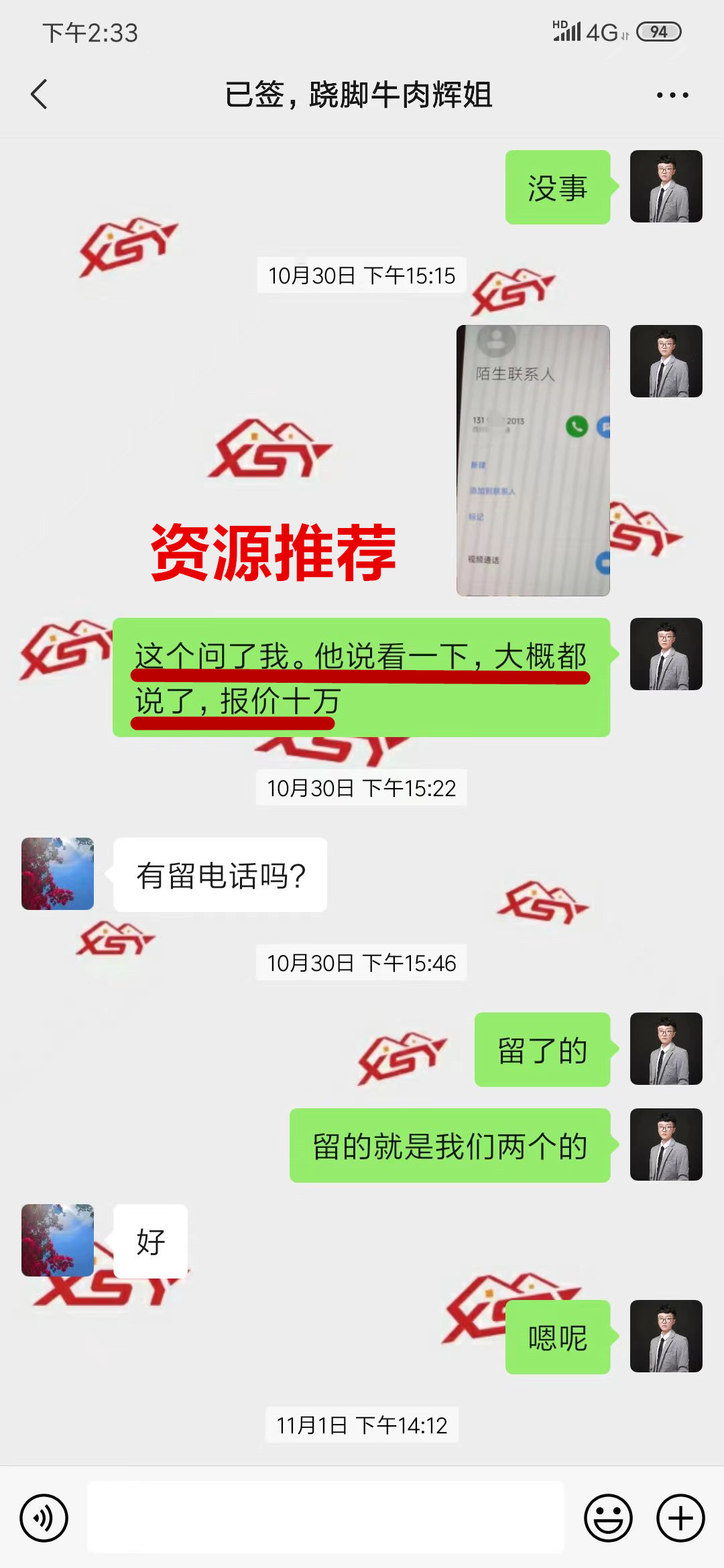Open the plus attachments menu
The width and height of the screenshot is (724, 1568).
(680, 1518)
